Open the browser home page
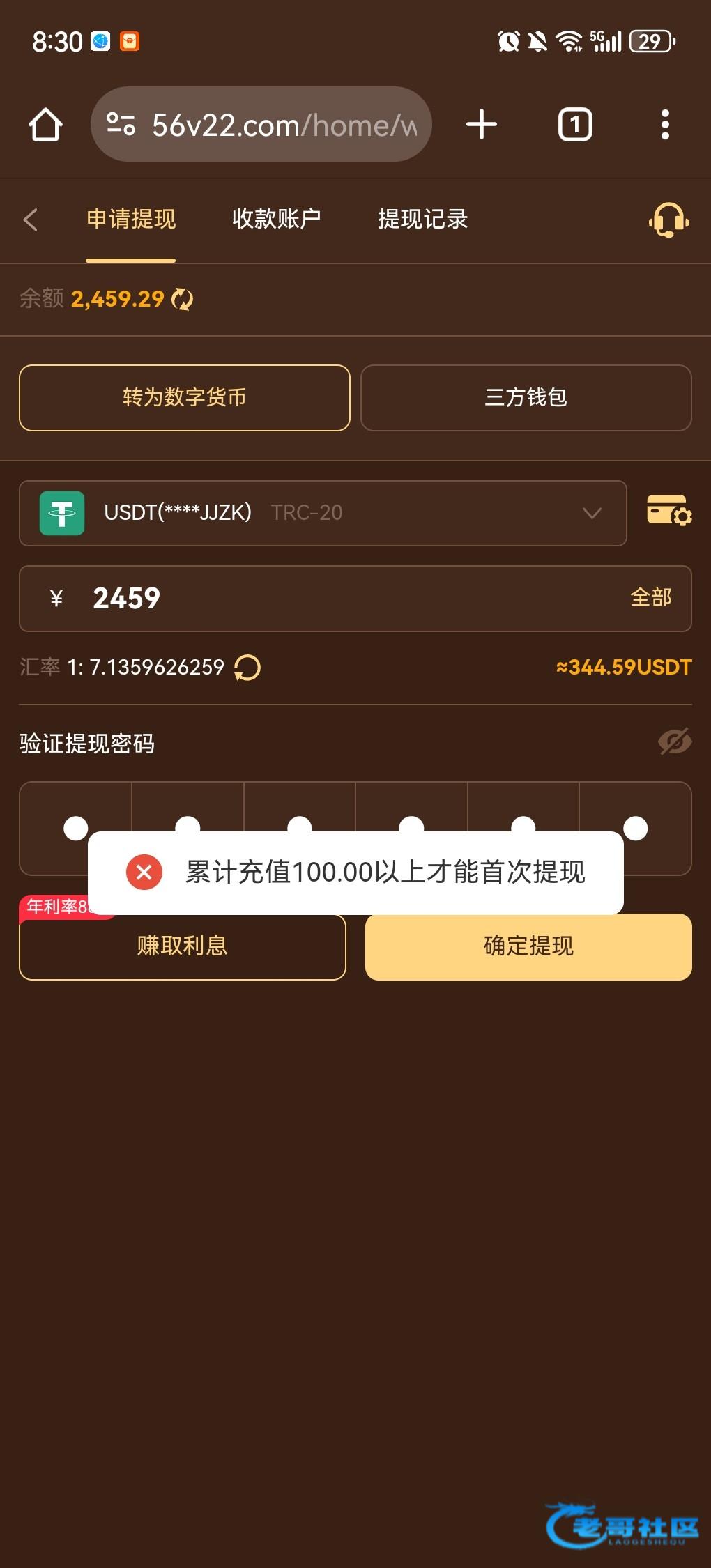 [45, 125]
